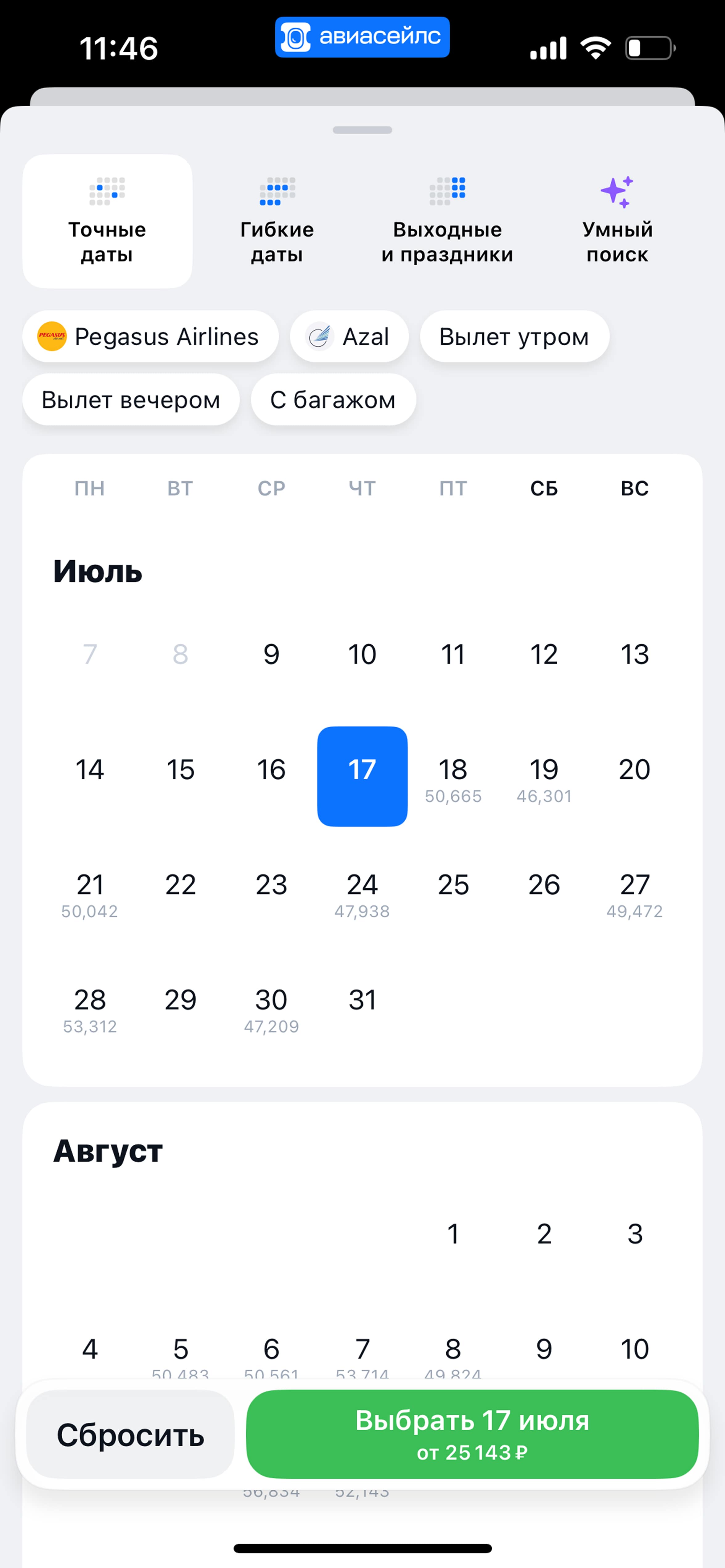Apply the Azal airline filter chip
This screenshot has height=1568, width=725.
(x=349, y=337)
